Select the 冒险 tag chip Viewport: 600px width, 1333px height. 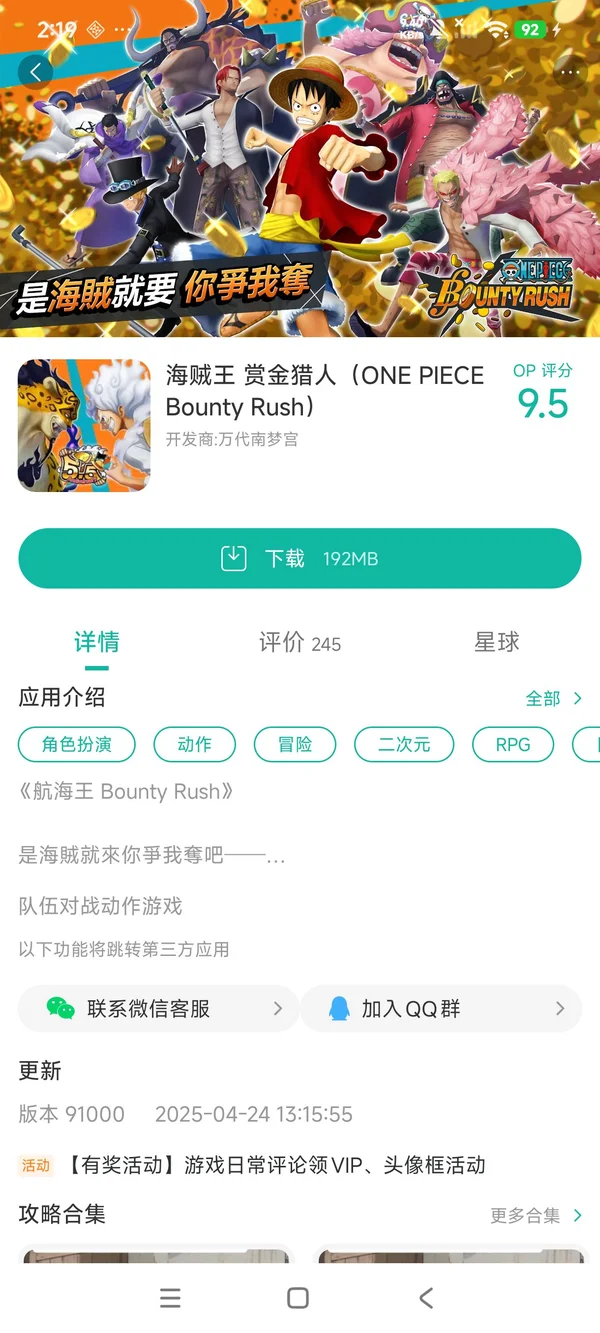[x=294, y=744]
